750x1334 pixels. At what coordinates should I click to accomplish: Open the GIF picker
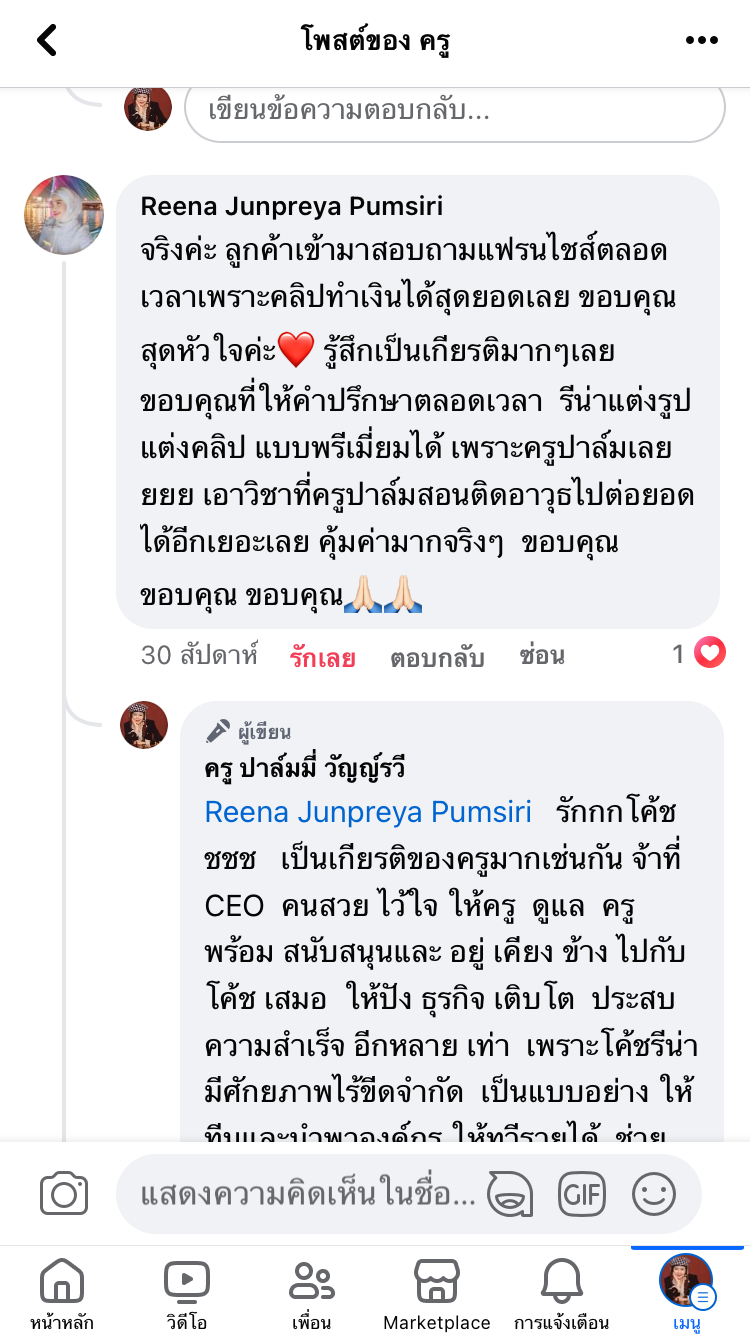click(583, 1194)
